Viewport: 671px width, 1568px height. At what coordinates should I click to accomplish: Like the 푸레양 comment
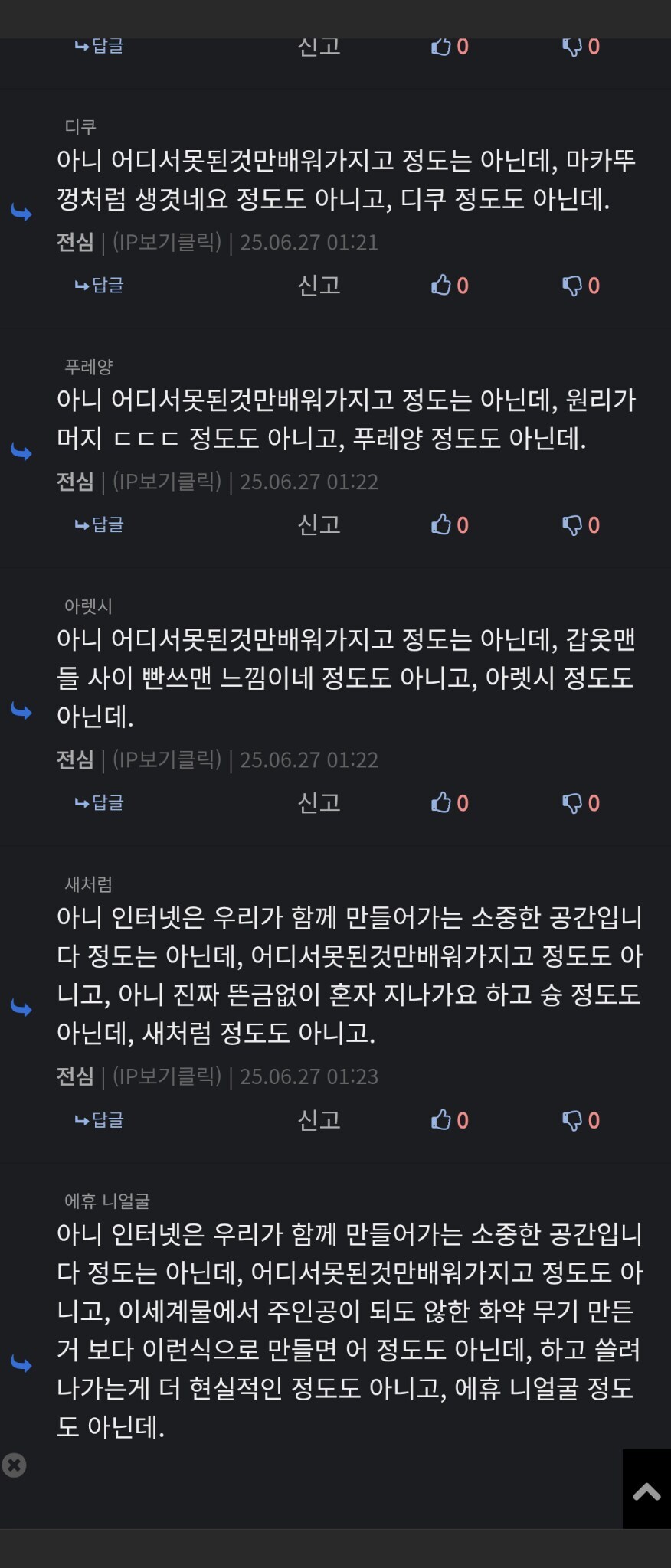tap(449, 525)
